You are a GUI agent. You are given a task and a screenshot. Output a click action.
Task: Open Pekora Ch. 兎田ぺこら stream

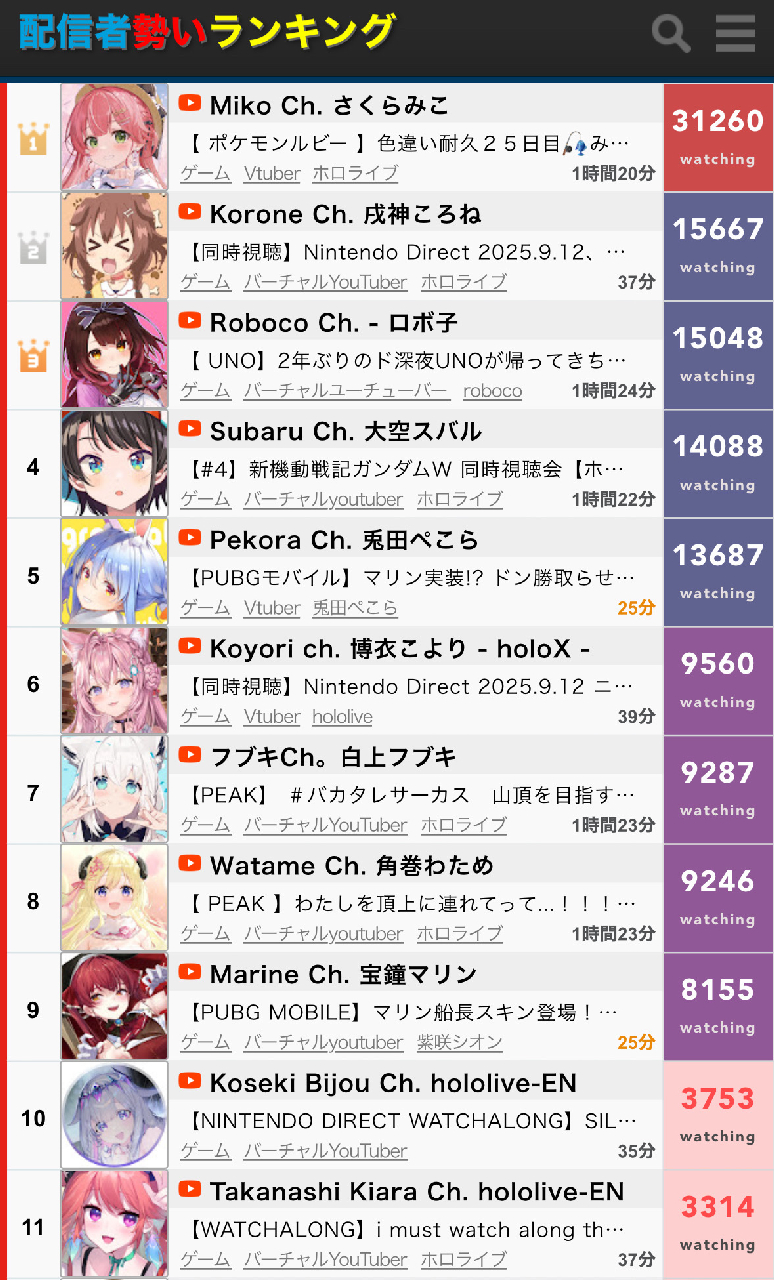(x=344, y=541)
